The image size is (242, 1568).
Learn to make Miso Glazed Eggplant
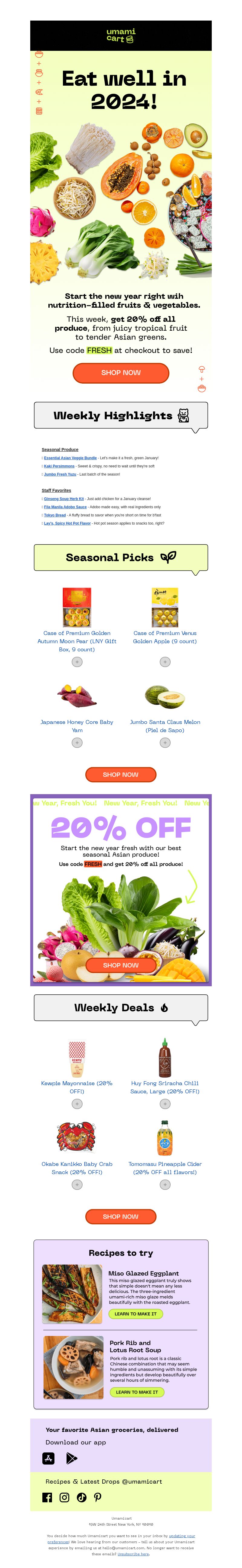[136, 1314]
